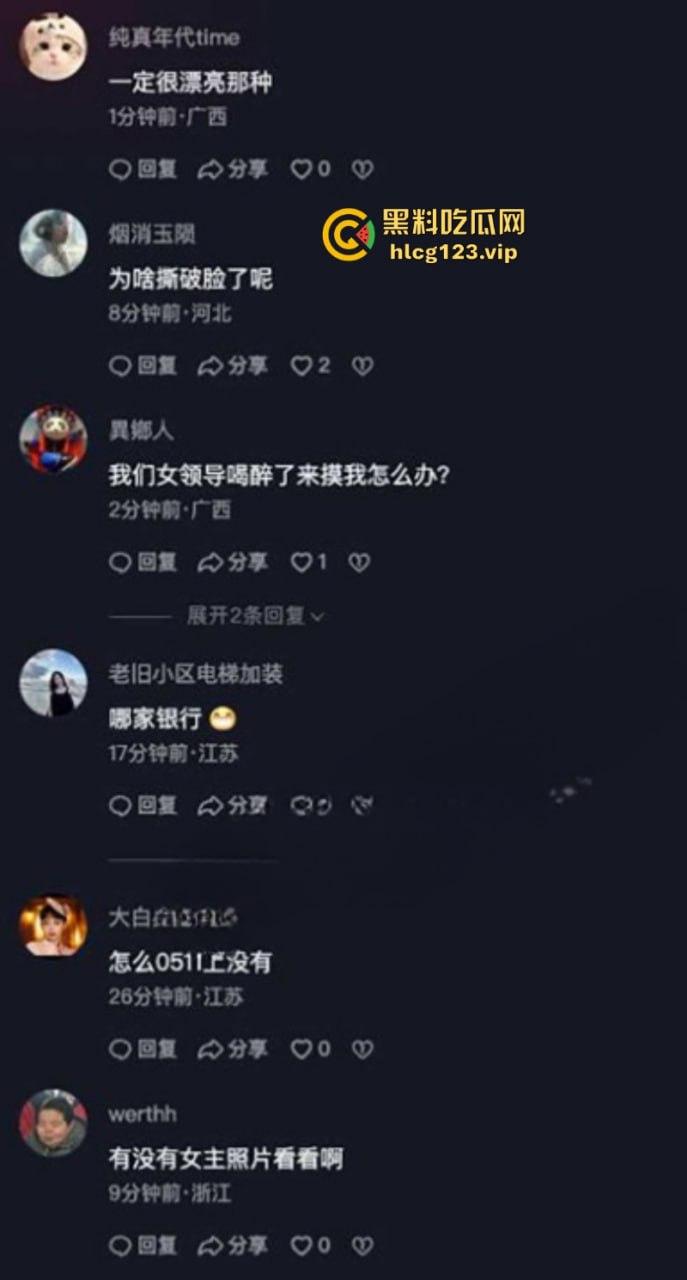The image size is (687, 1280).
Task: Dislike 異鄉人's comment
Action: point(360,563)
